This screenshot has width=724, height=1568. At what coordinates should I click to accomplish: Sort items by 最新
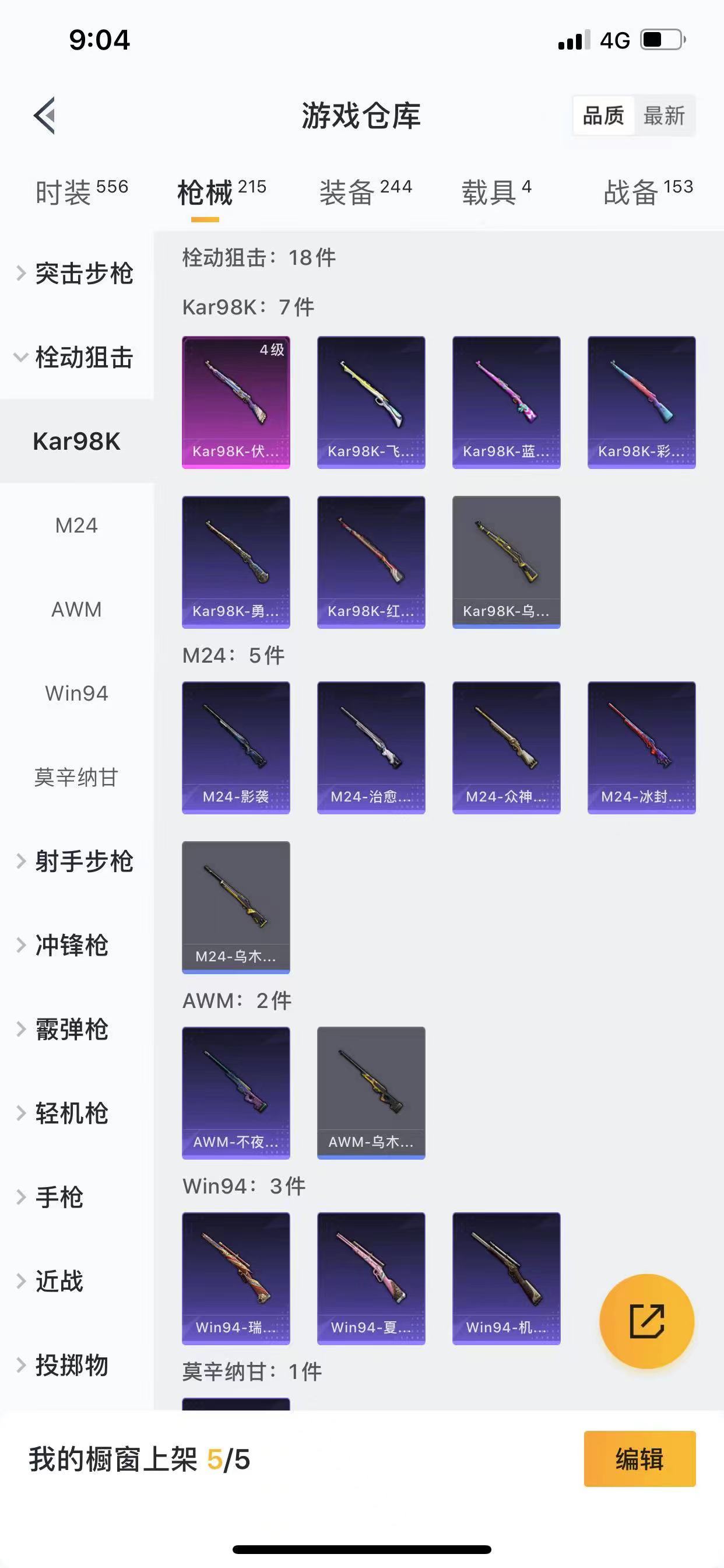[664, 115]
